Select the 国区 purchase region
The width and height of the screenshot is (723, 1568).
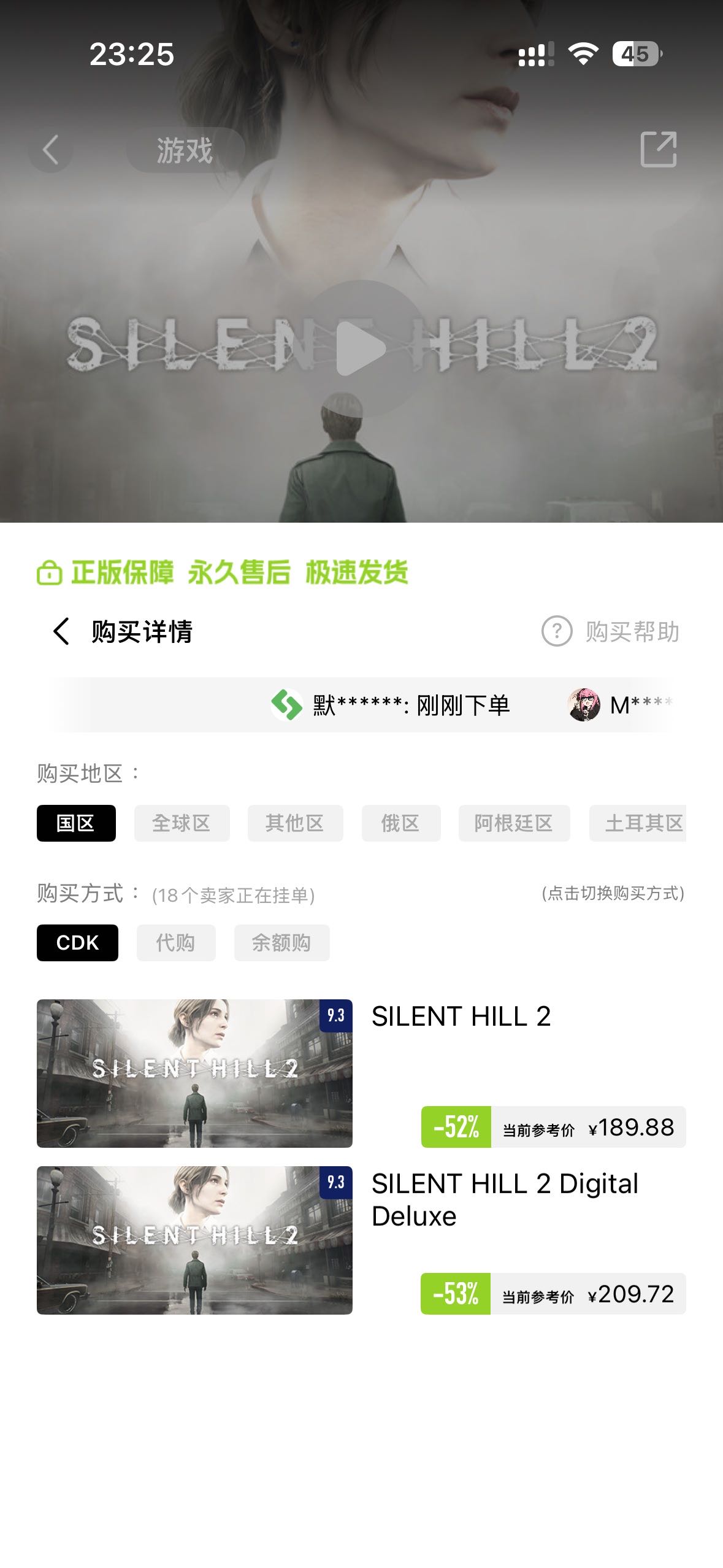click(76, 823)
